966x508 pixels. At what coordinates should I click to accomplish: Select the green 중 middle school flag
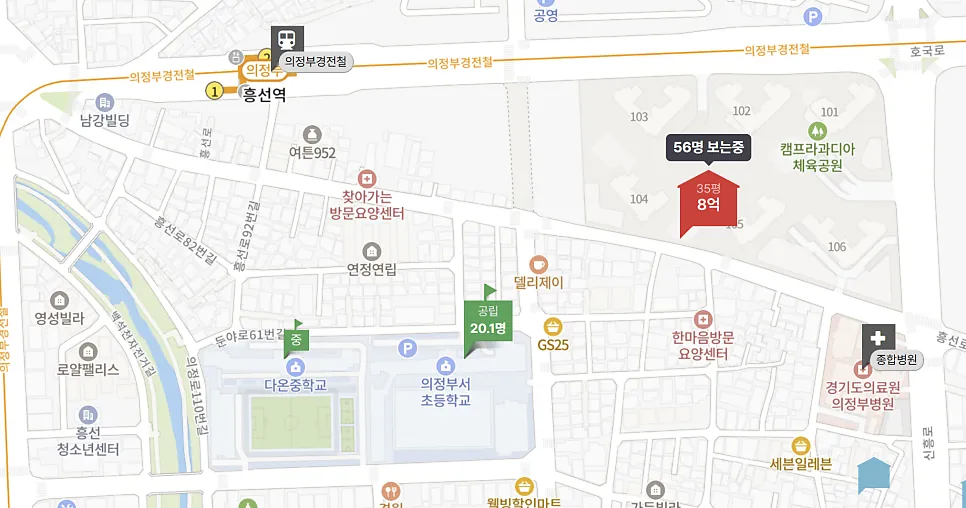click(x=296, y=339)
